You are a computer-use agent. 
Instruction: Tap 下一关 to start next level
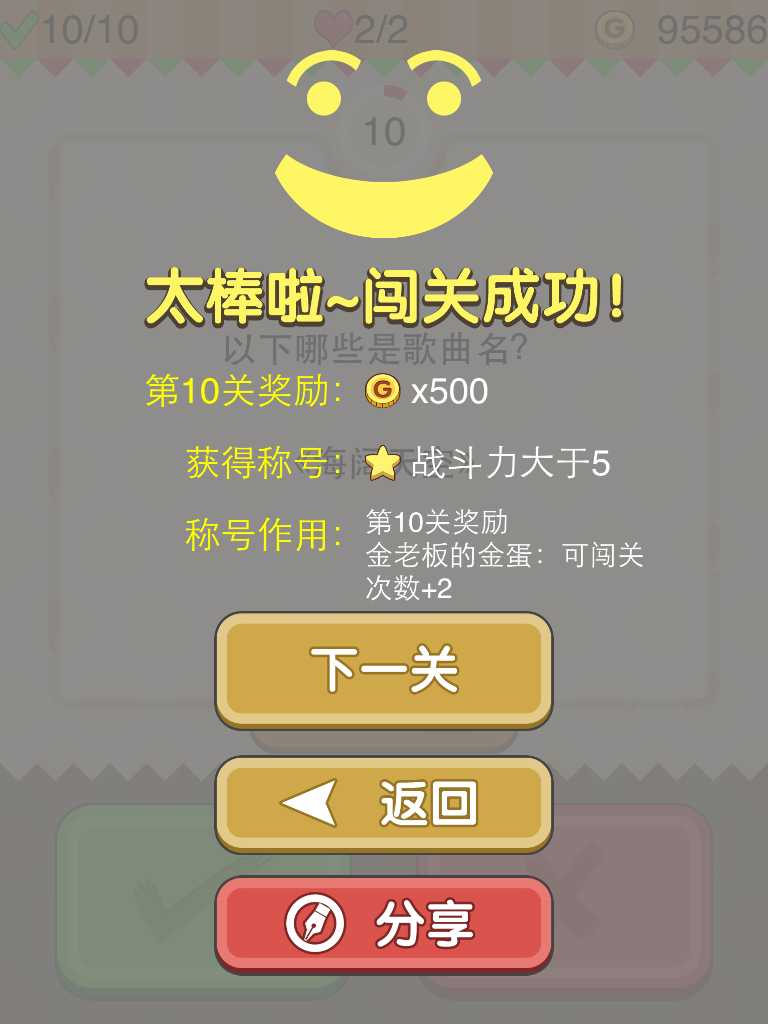pyautogui.click(x=384, y=669)
